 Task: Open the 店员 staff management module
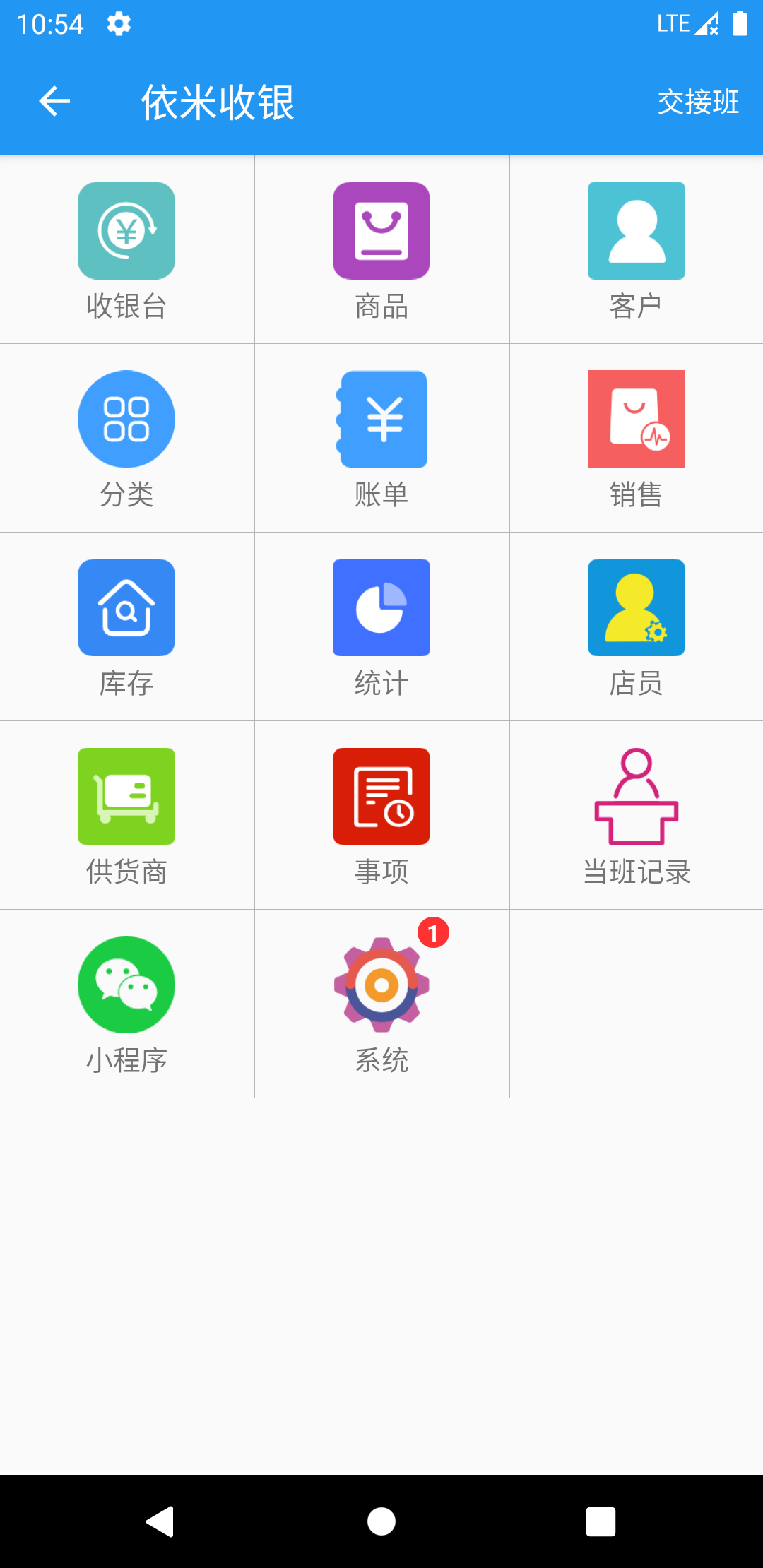point(636,625)
